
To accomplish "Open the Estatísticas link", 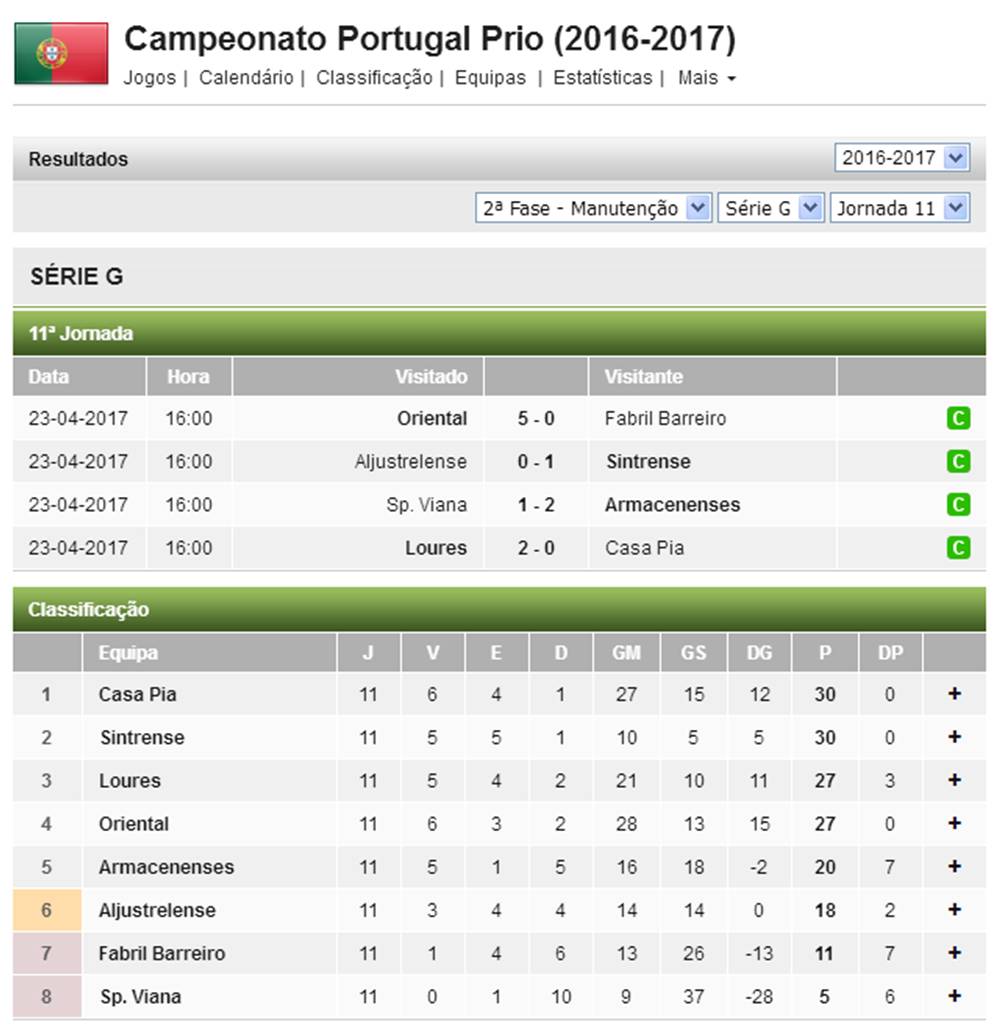I will coord(602,78).
